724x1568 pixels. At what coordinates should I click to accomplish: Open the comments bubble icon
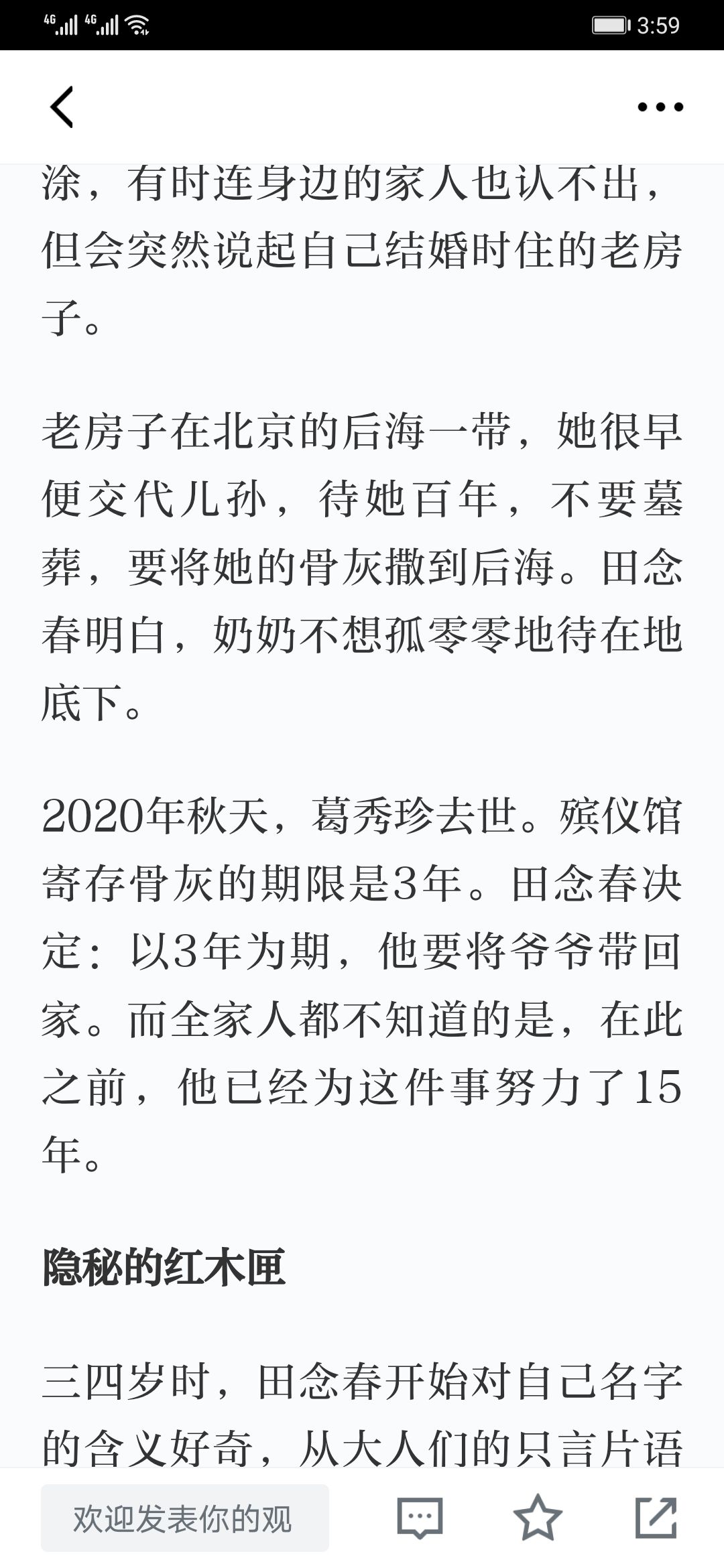pos(420,1518)
